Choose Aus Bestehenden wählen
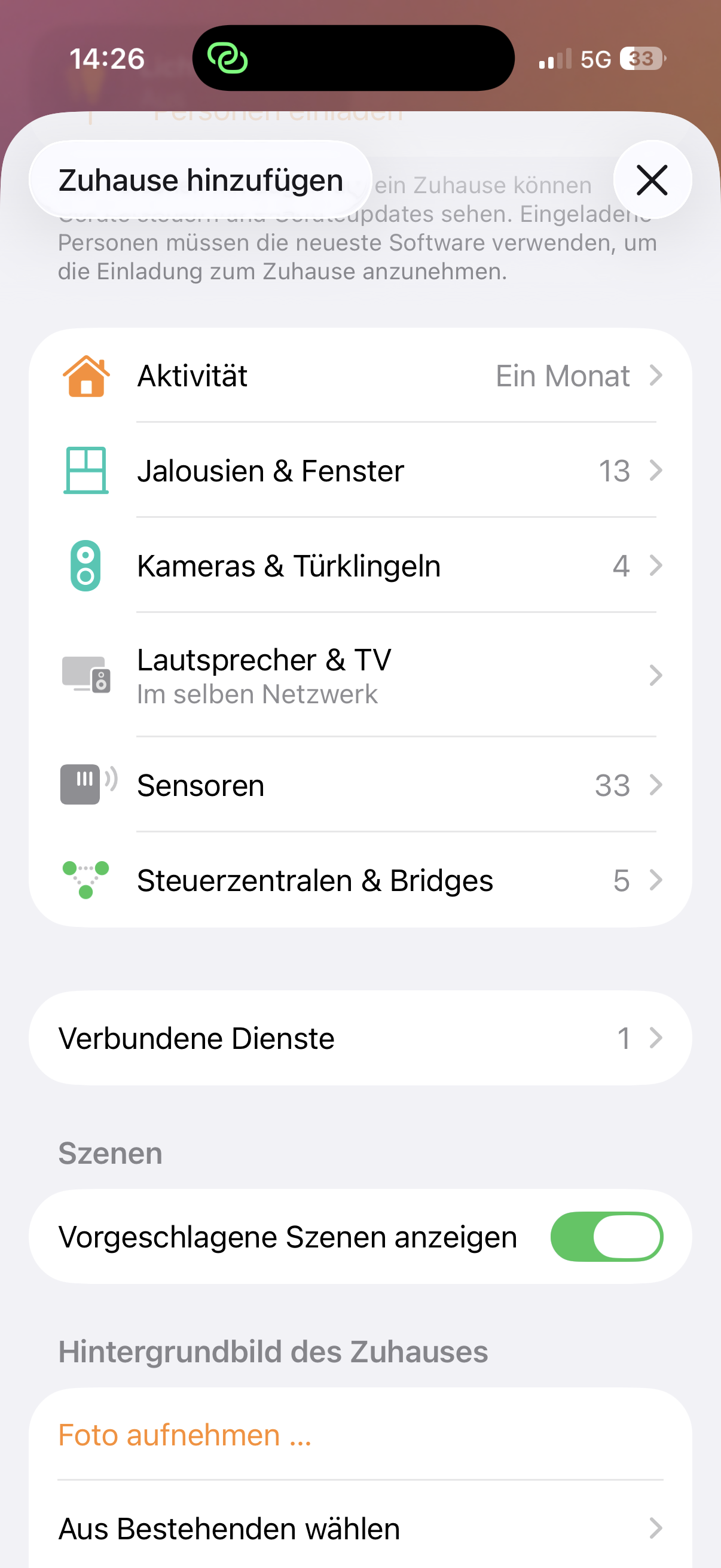The height and width of the screenshot is (1568, 721). [x=360, y=1529]
